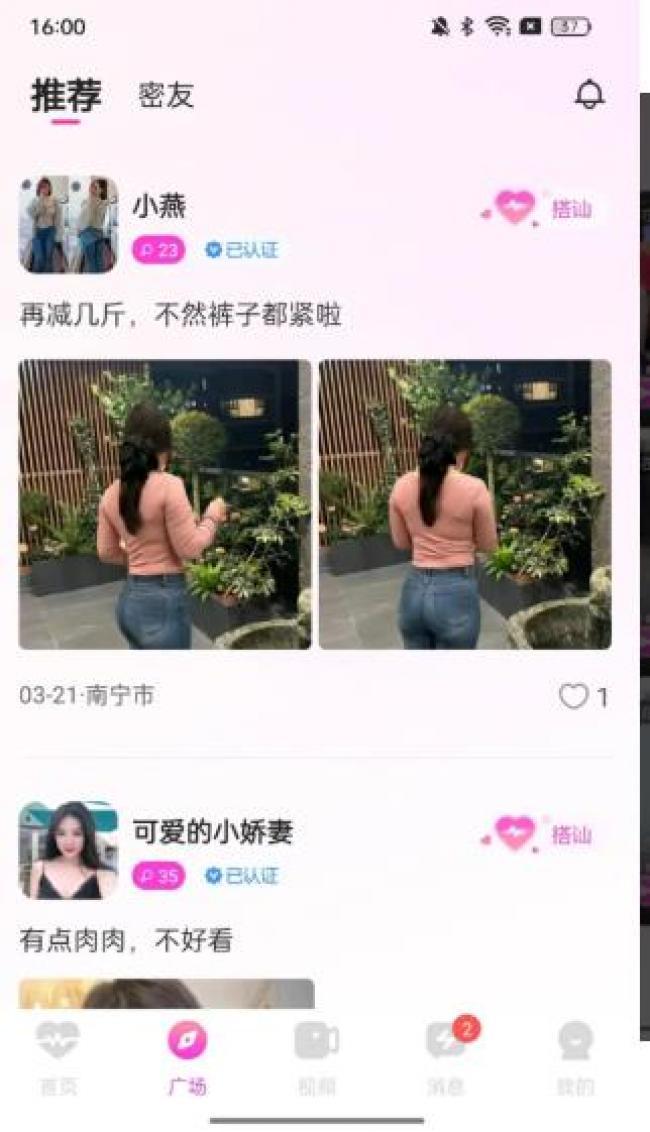The height and width of the screenshot is (1132, 650).
Task: Open 小燕's profile avatar
Action: point(68,225)
